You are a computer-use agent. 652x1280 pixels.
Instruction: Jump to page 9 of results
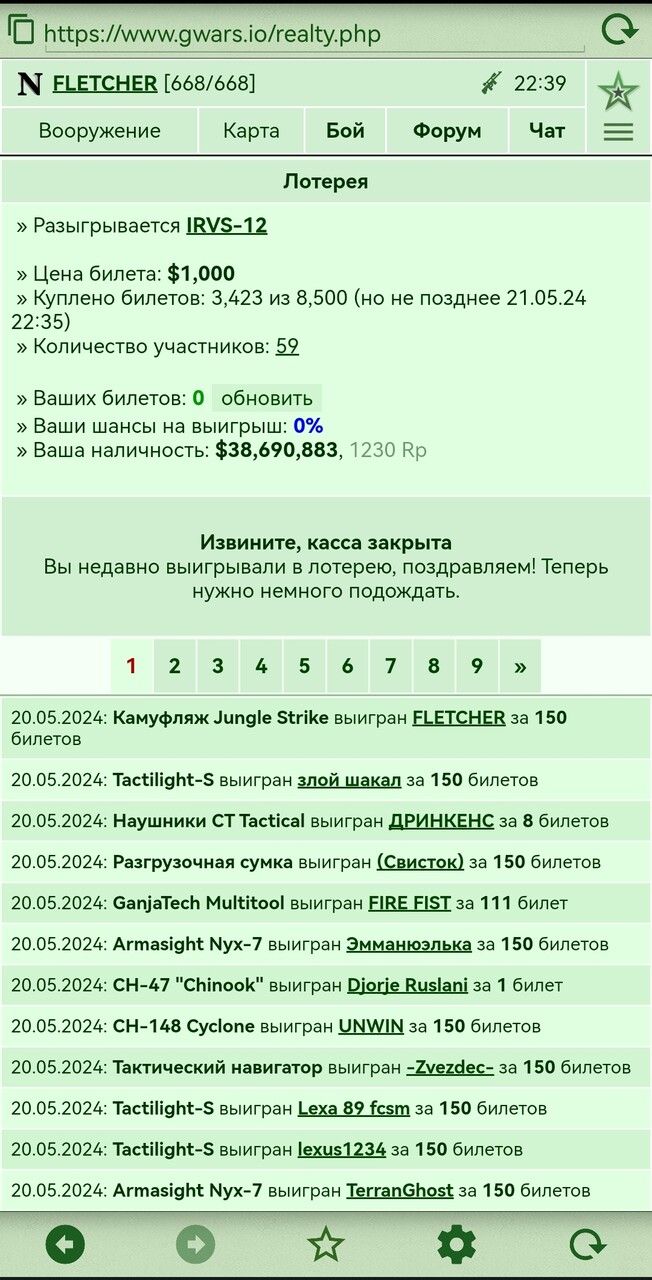click(x=477, y=666)
